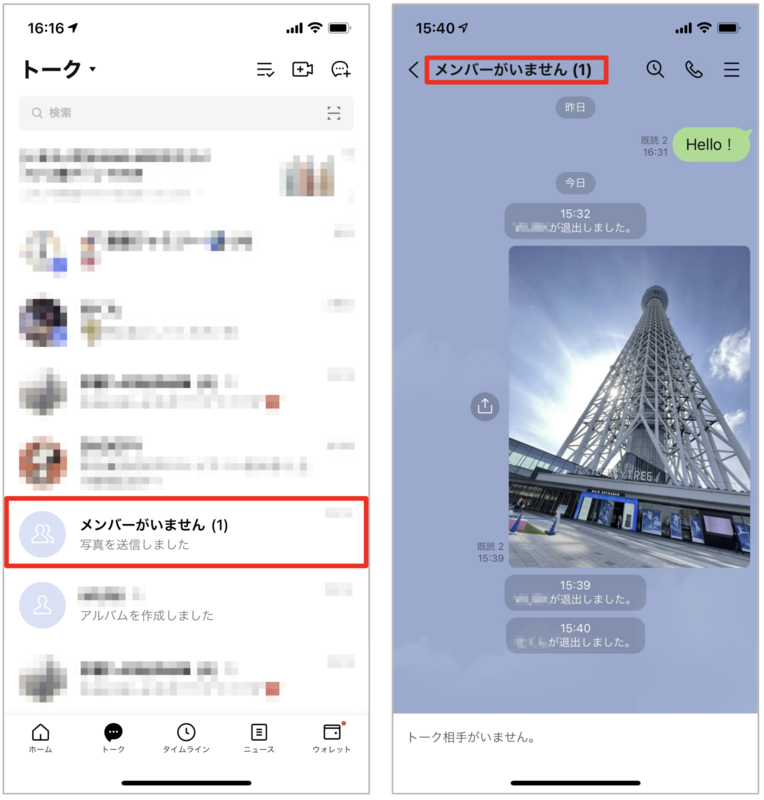Image resolution: width=764 pixels, height=800 pixels.
Task: Go back using the chat header arrow
Action: [413, 70]
